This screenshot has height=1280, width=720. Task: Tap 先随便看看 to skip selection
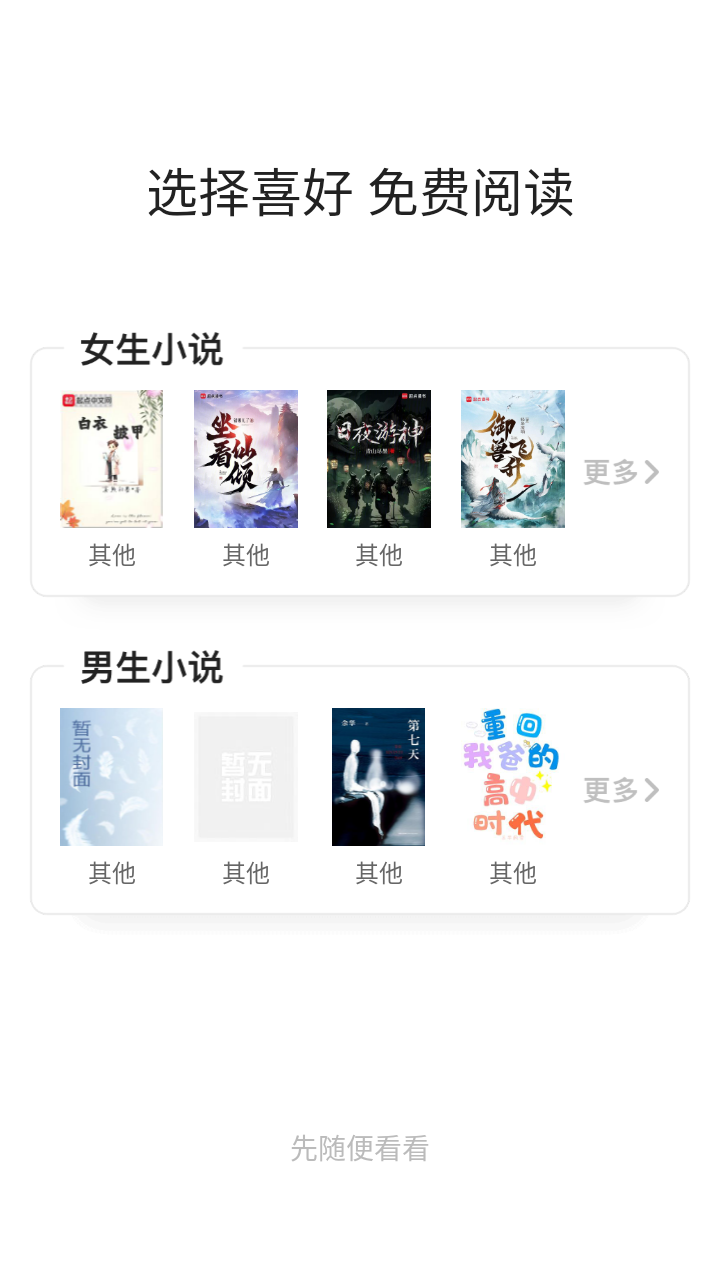coord(360,1150)
